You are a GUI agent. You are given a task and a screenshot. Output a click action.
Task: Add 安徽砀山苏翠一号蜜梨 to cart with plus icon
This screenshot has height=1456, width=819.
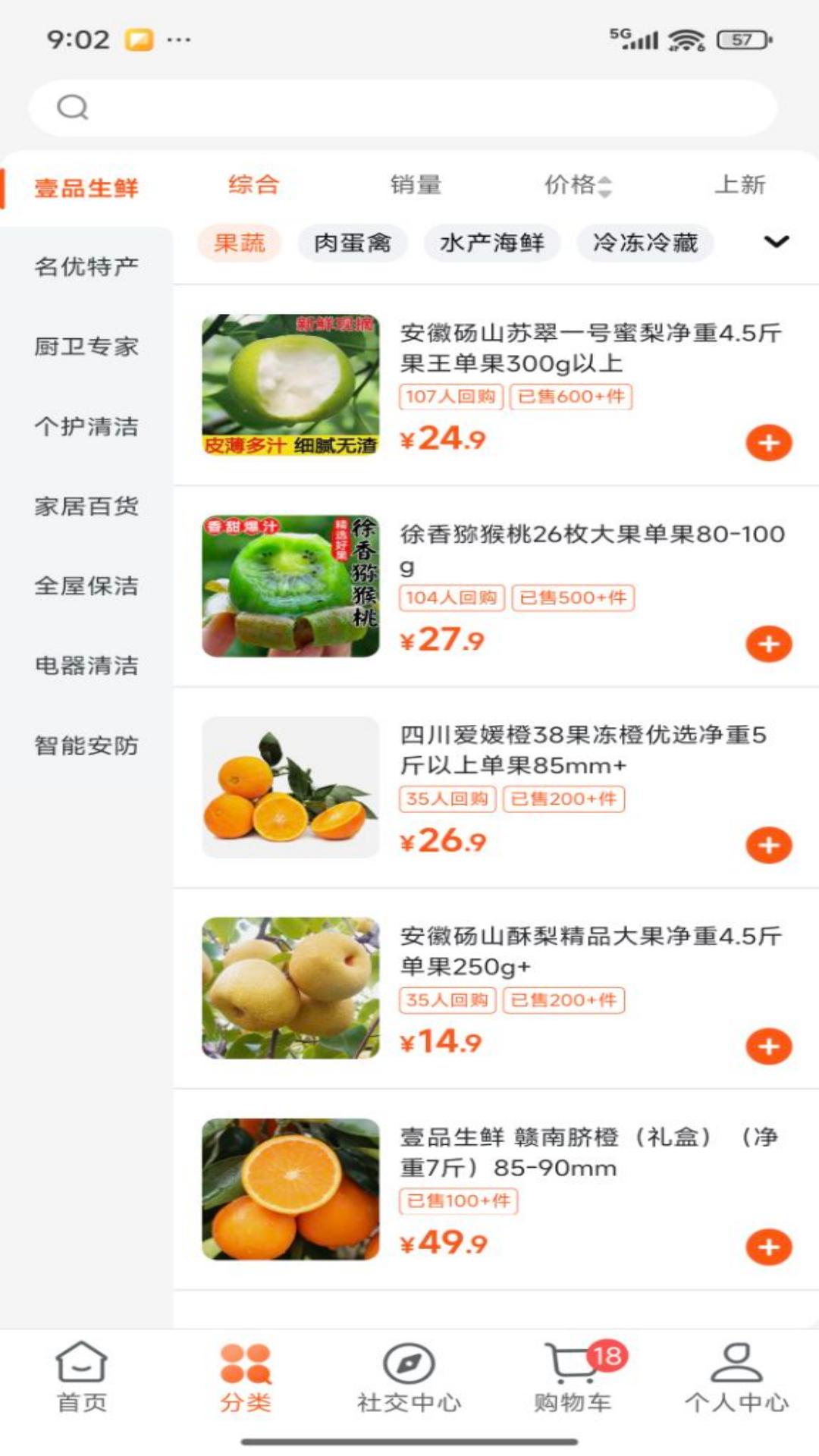pyautogui.click(x=770, y=441)
